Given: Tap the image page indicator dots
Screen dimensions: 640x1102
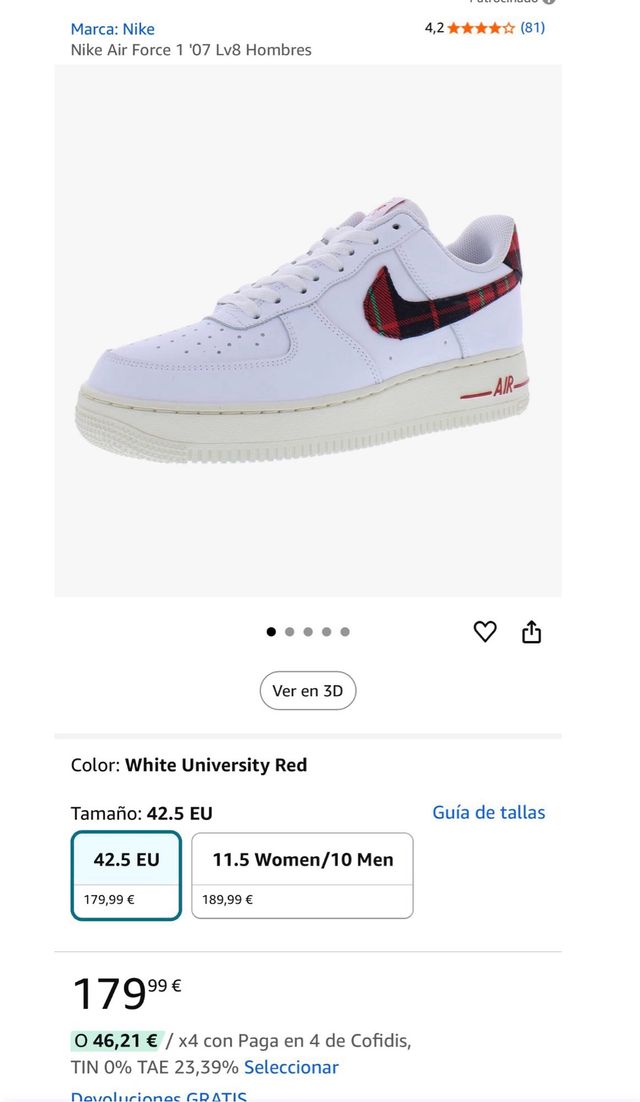Looking at the screenshot, I should coord(308,632).
